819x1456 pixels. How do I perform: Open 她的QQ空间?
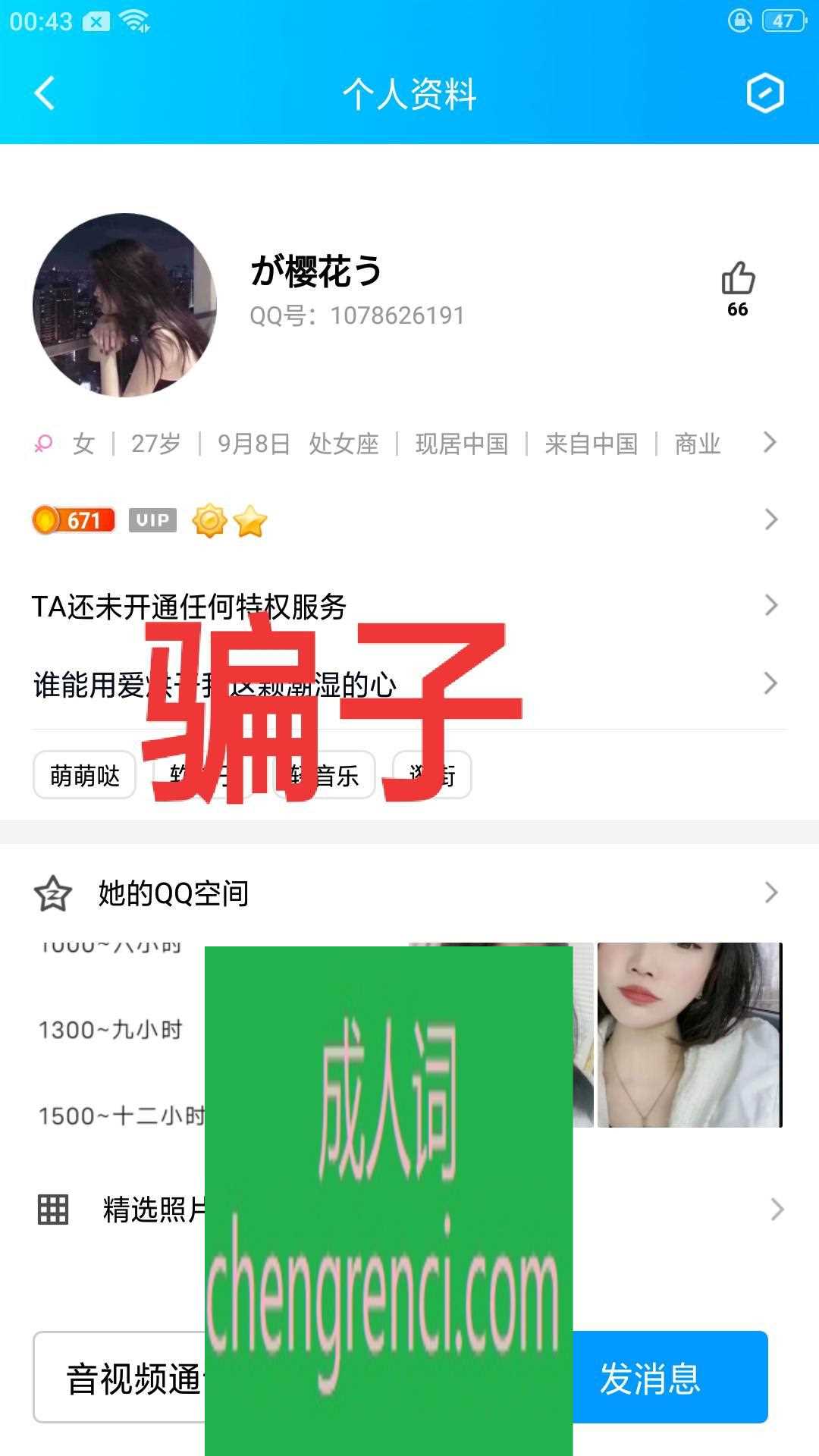pos(174,893)
